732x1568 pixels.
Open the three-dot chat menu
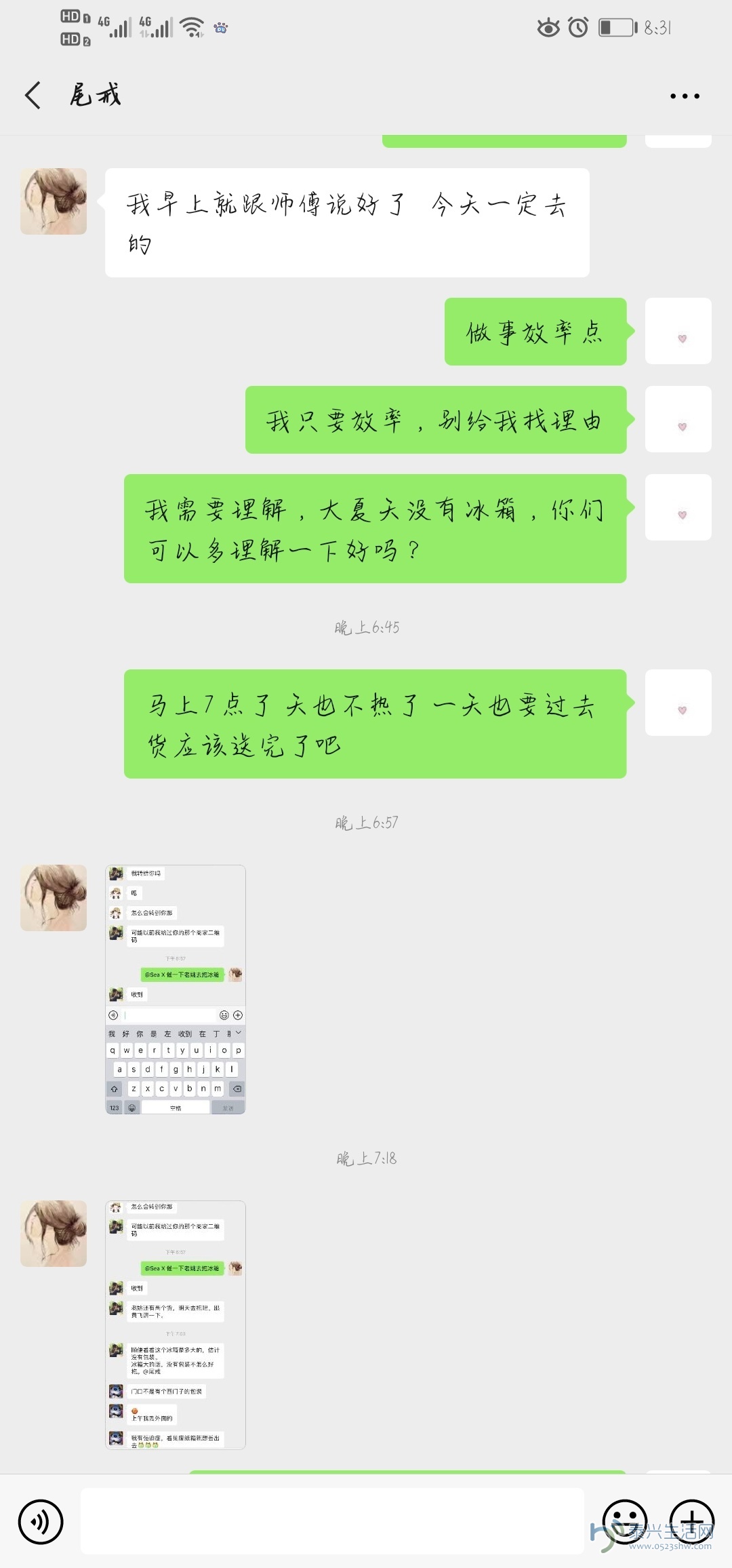[685, 96]
